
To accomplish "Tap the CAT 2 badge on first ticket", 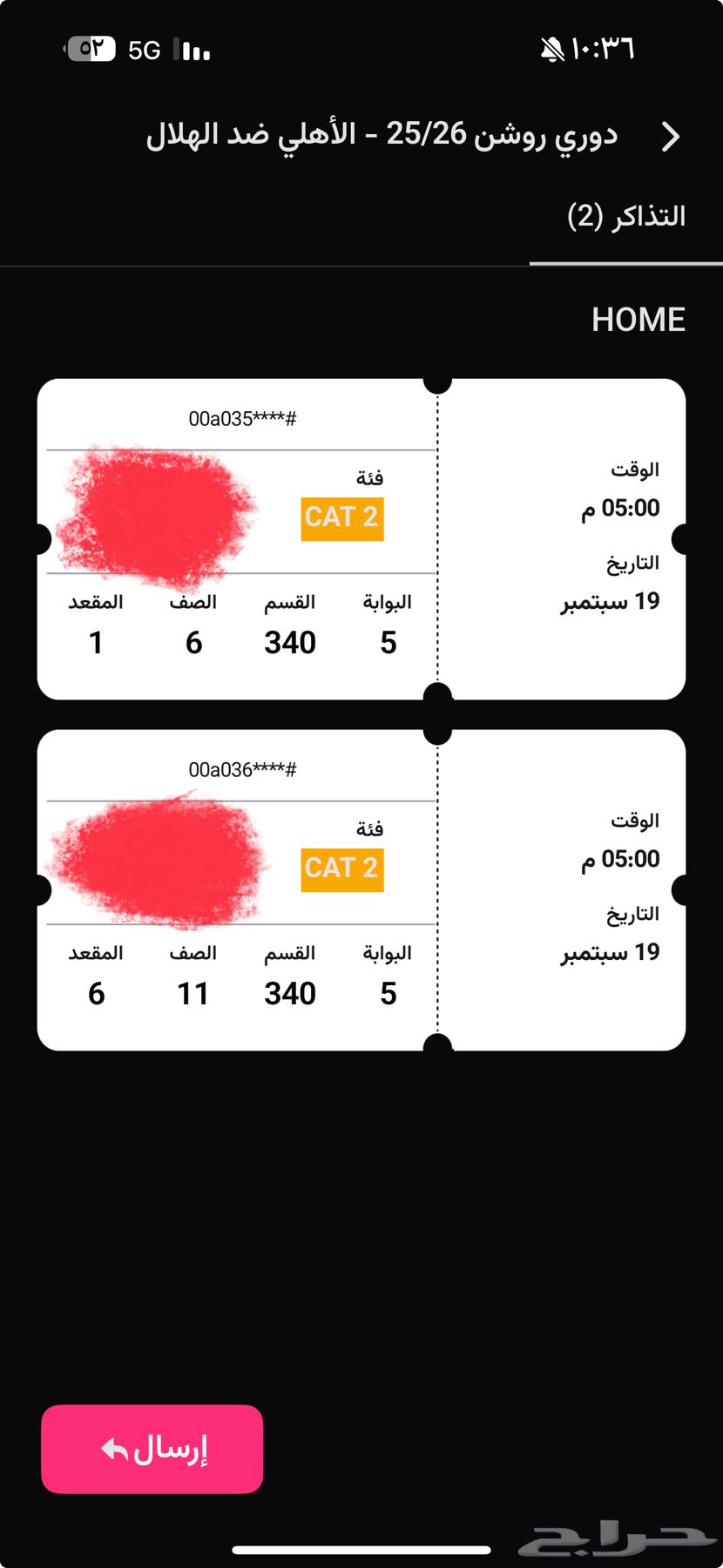I will click(x=341, y=517).
